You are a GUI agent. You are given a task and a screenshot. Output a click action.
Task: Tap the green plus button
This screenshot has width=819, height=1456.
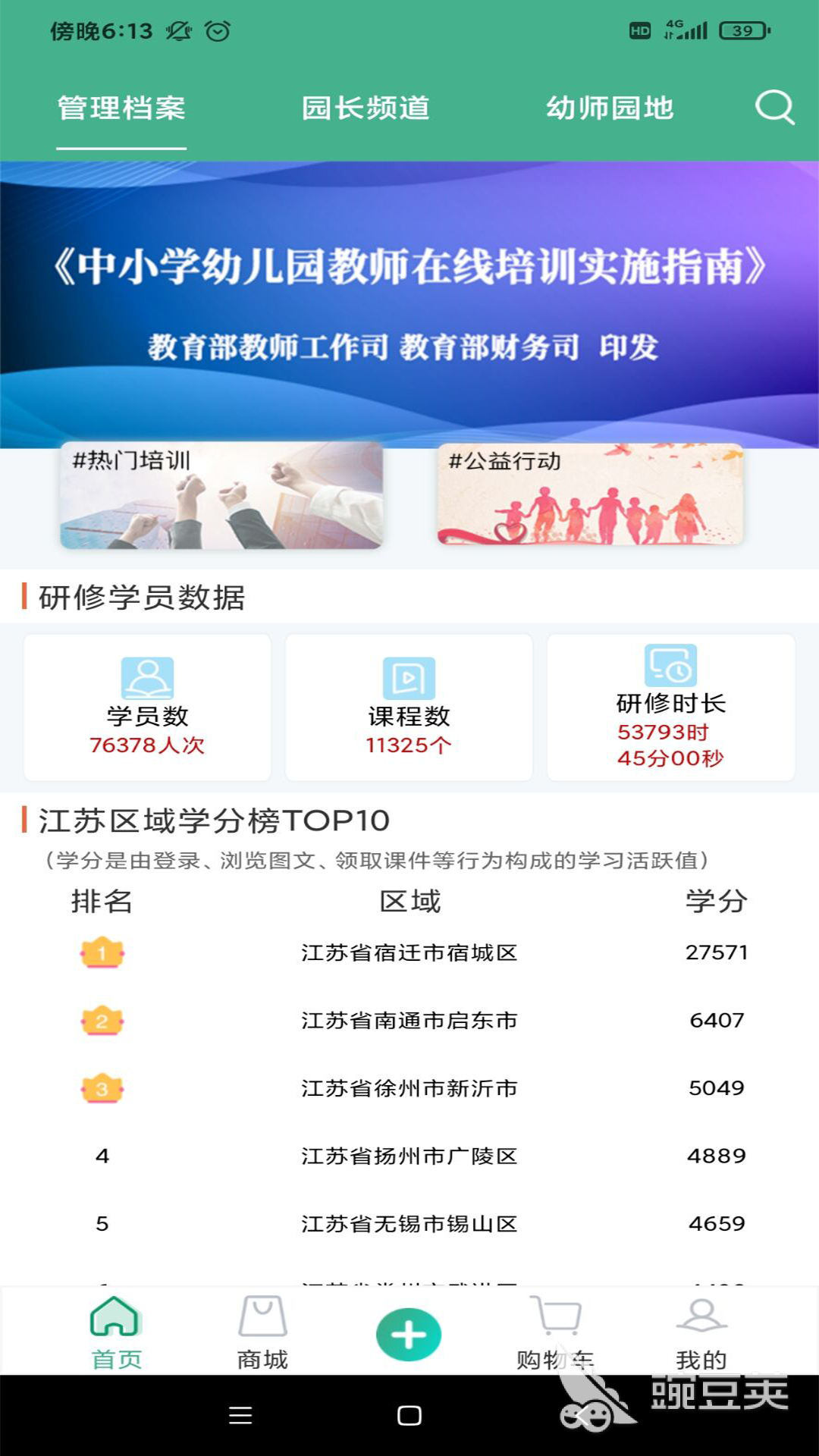[x=409, y=1335]
